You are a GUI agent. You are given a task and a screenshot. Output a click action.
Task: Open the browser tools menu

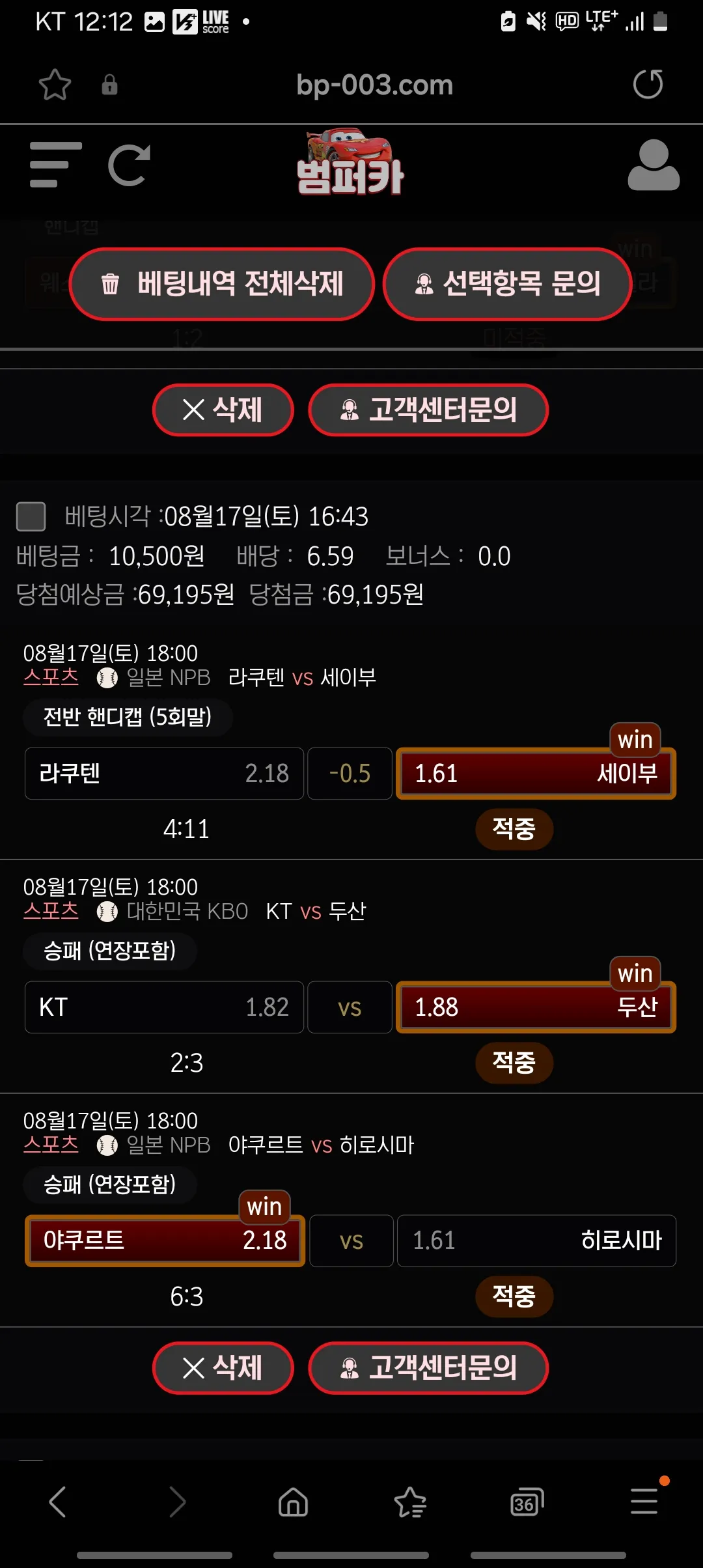pyautogui.click(x=644, y=1502)
